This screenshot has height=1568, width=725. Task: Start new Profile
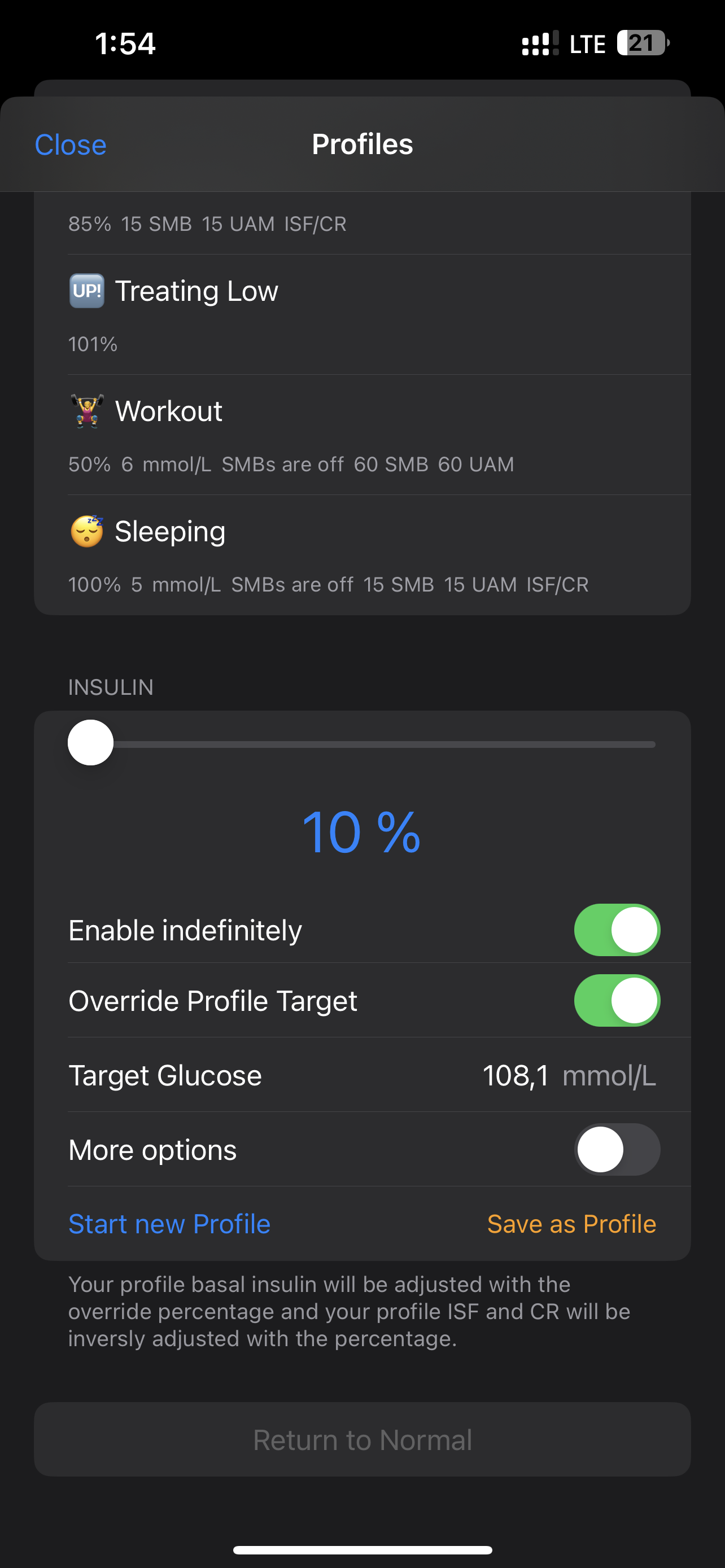click(169, 1224)
